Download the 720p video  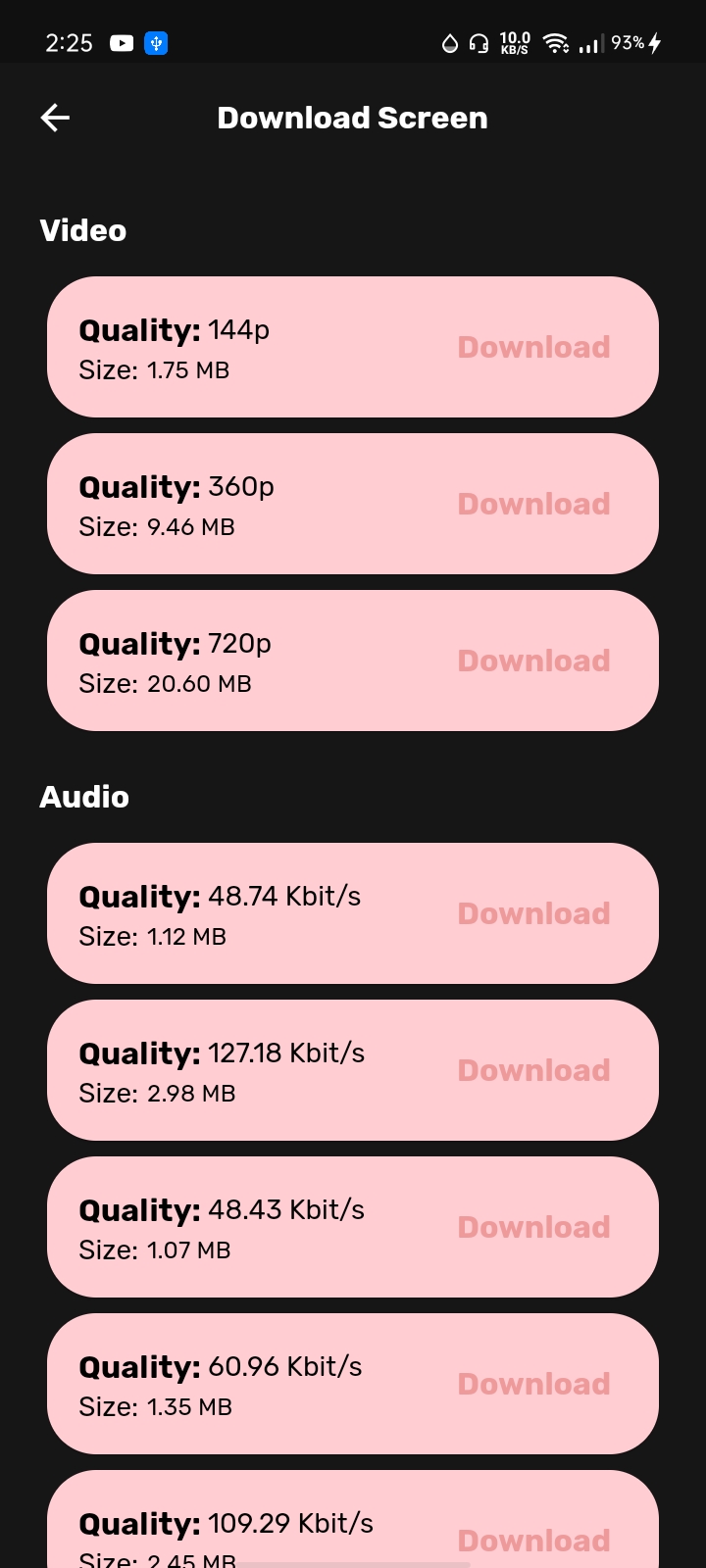pyautogui.click(x=533, y=661)
